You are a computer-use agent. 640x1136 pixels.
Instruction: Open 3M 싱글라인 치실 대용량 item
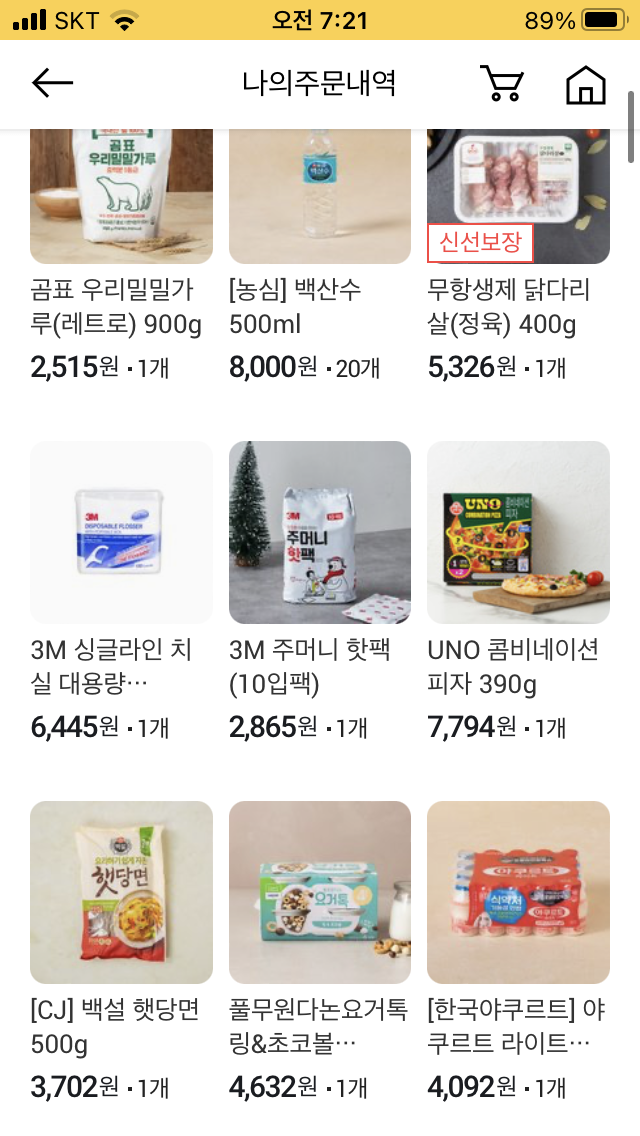[x=121, y=532]
